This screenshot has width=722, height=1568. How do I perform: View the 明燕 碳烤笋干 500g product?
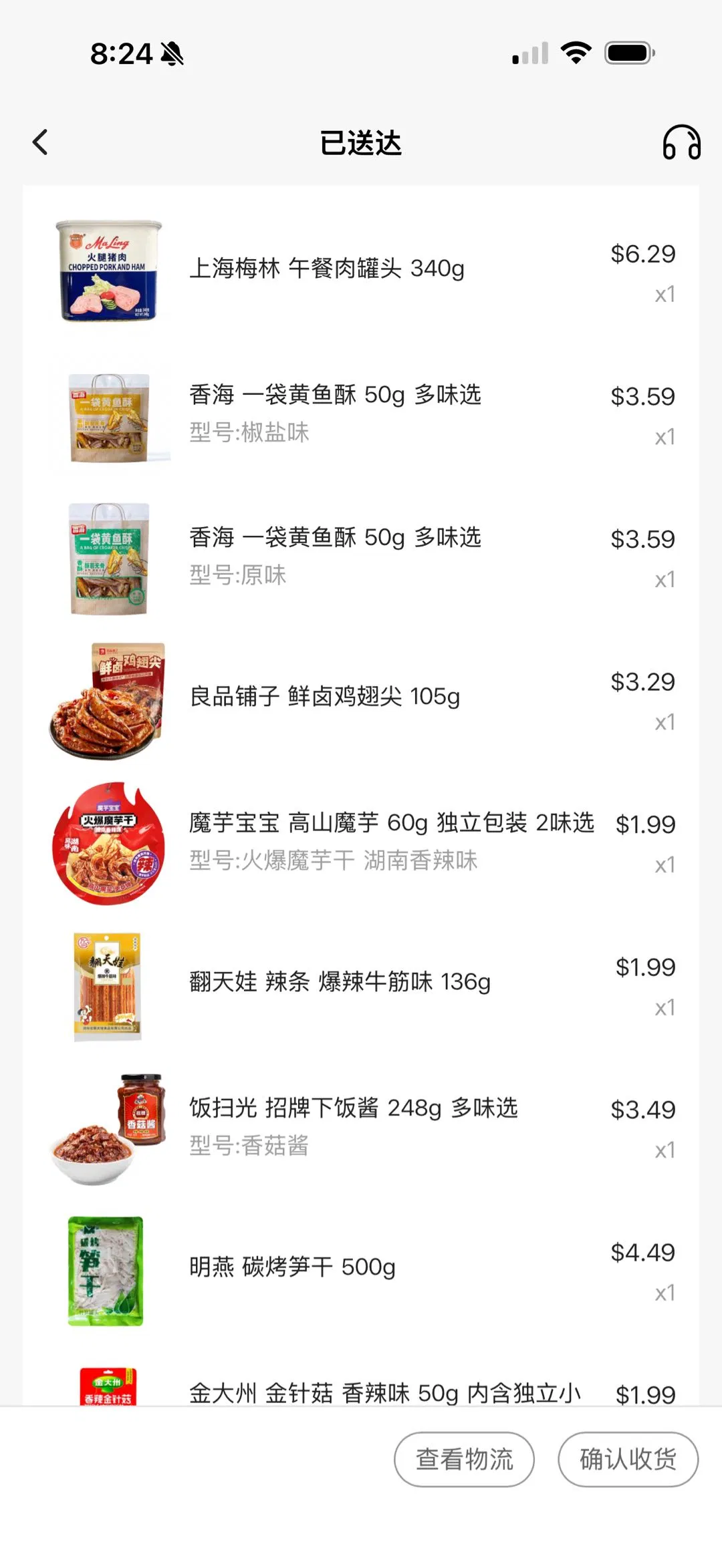292,1267
